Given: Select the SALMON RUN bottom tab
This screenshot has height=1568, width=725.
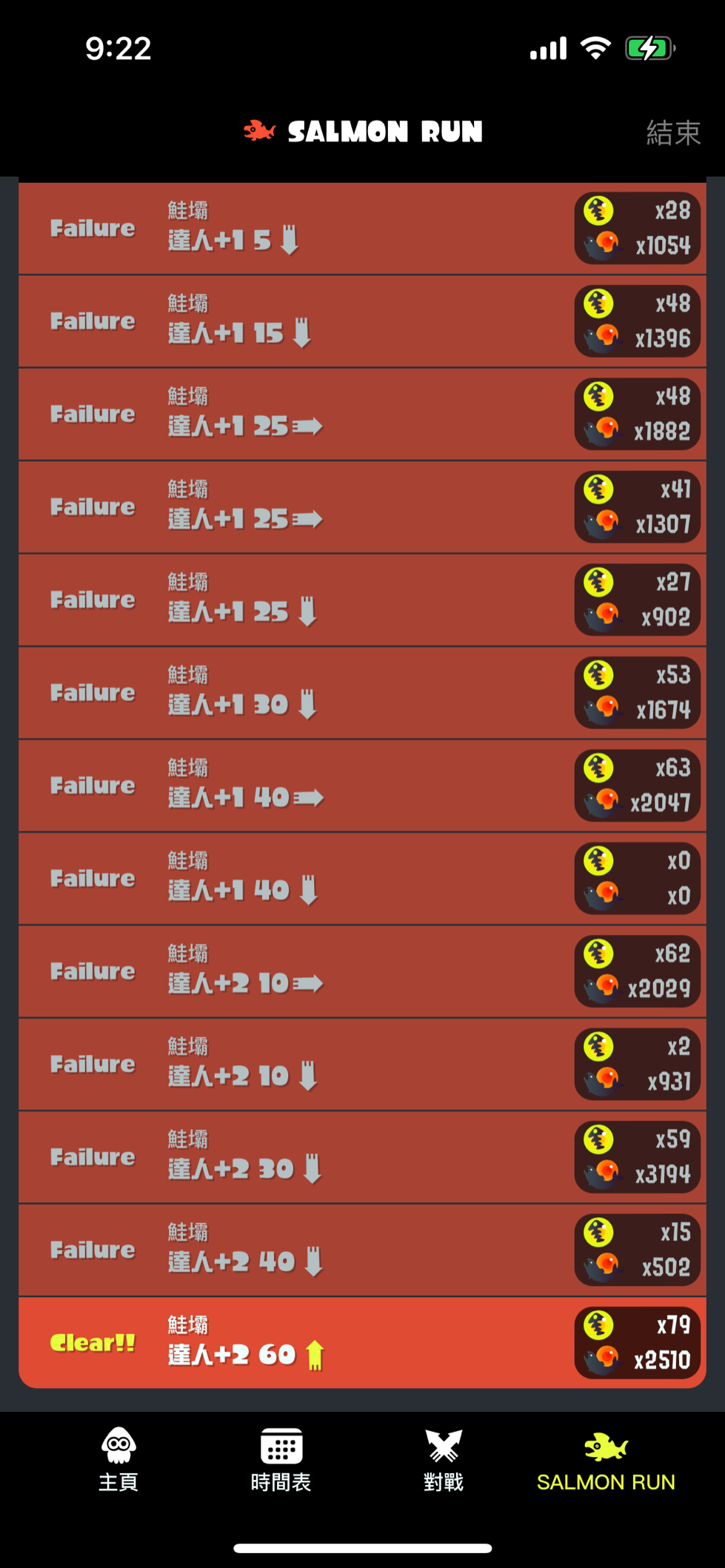Looking at the screenshot, I should 606,1459.
